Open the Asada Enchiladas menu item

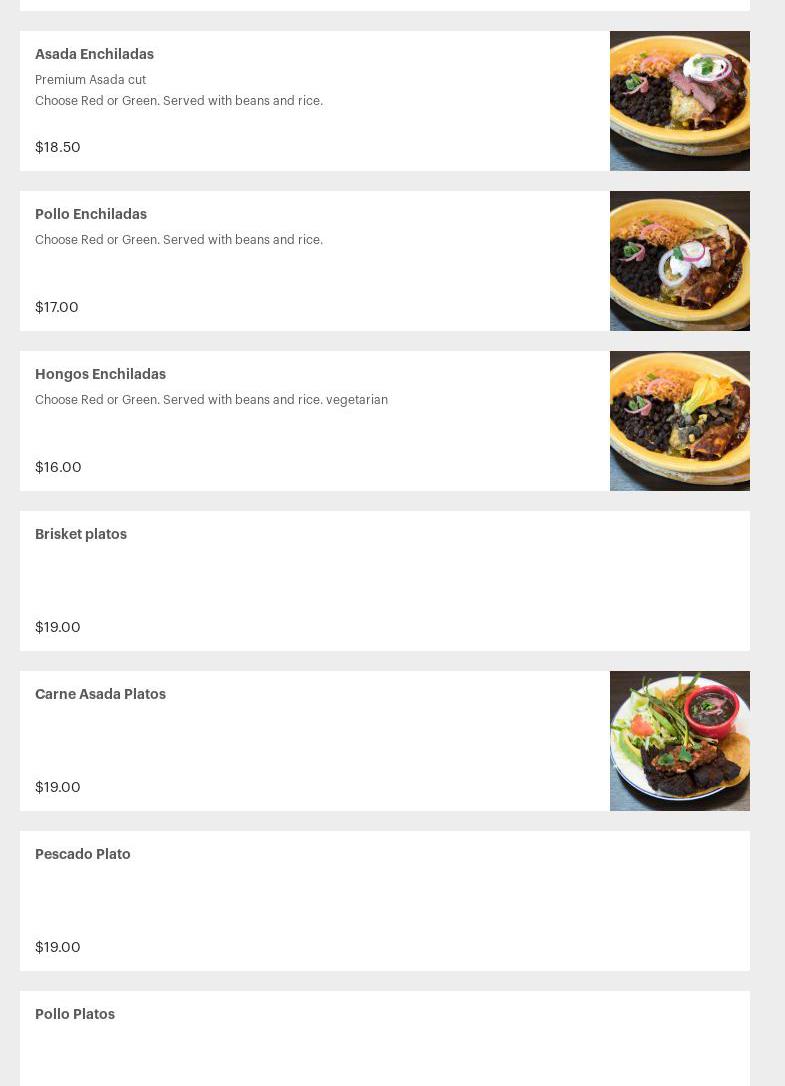[x=94, y=54]
